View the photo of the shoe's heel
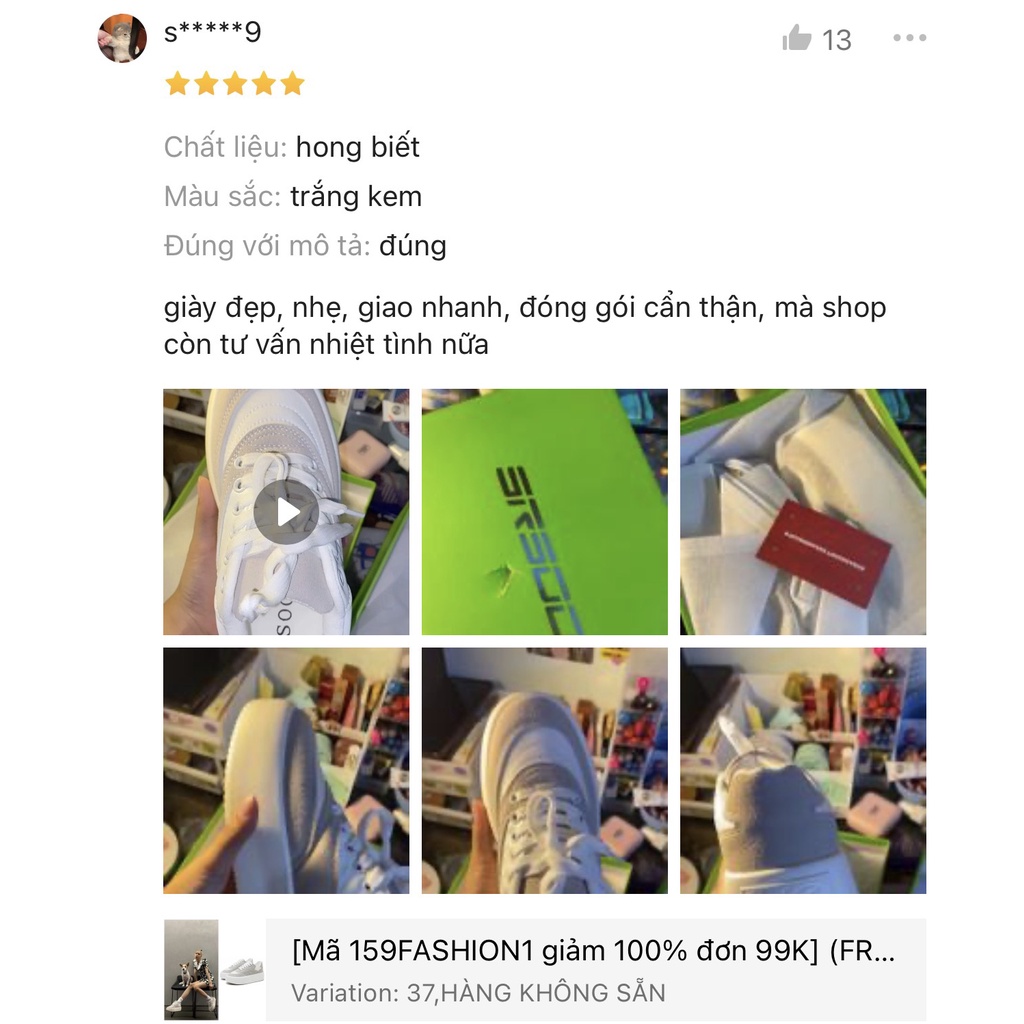This screenshot has height=1024, width=1024. (803, 770)
